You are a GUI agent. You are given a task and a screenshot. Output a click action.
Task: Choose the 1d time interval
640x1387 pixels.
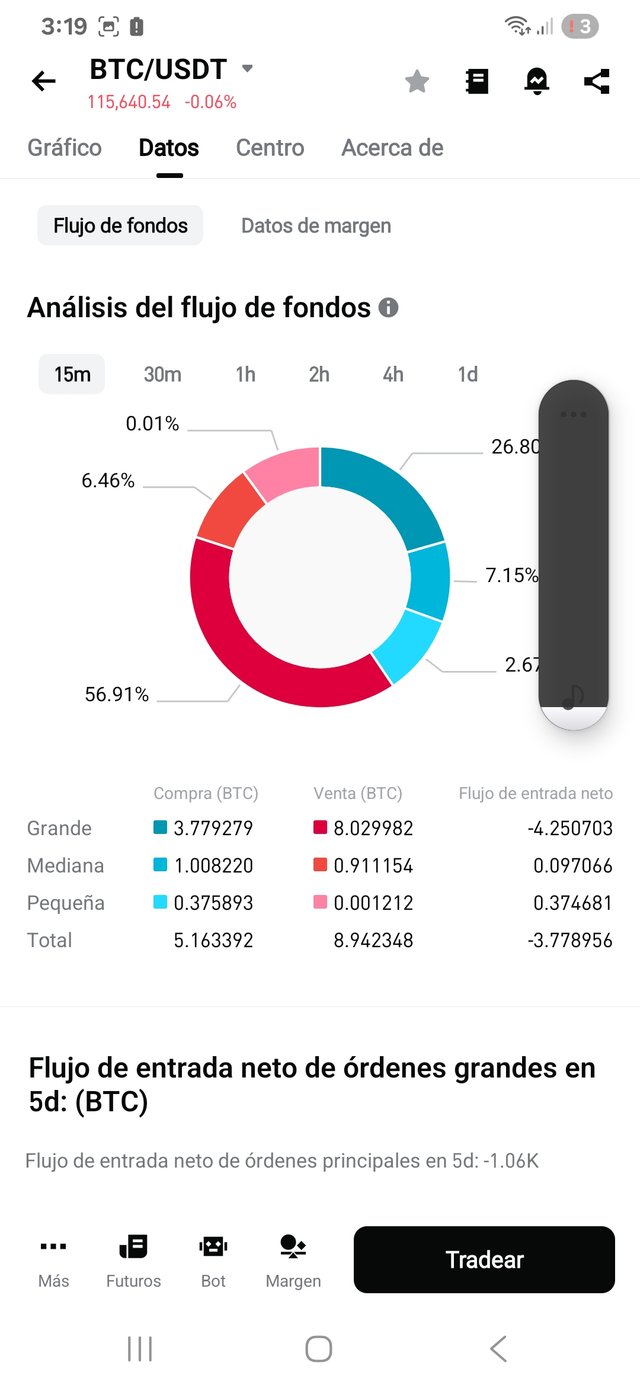(x=467, y=375)
